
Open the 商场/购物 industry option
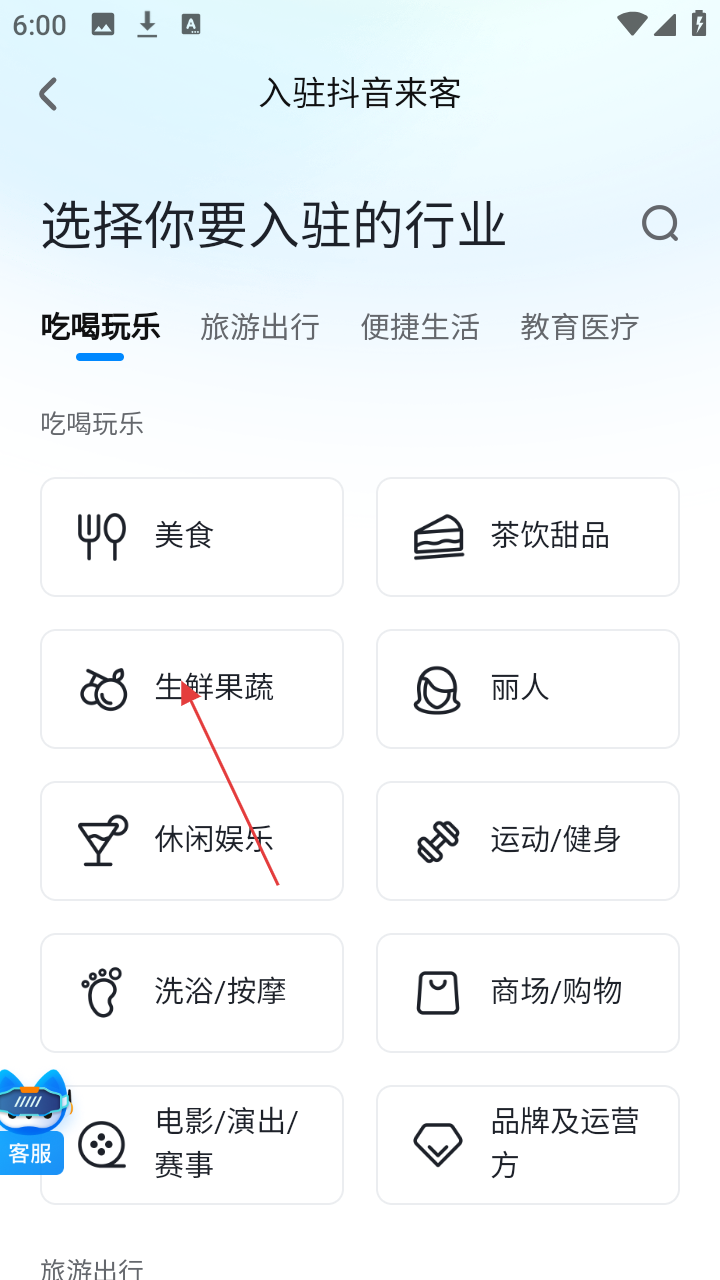[528, 993]
